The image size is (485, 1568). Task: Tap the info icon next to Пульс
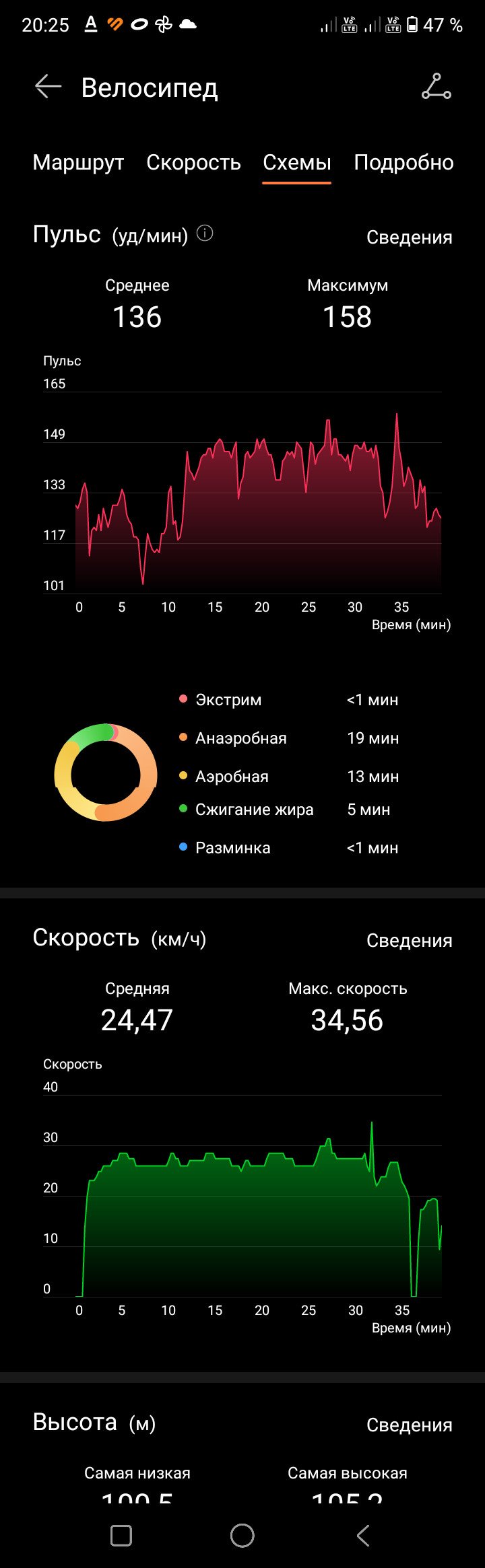tap(205, 234)
